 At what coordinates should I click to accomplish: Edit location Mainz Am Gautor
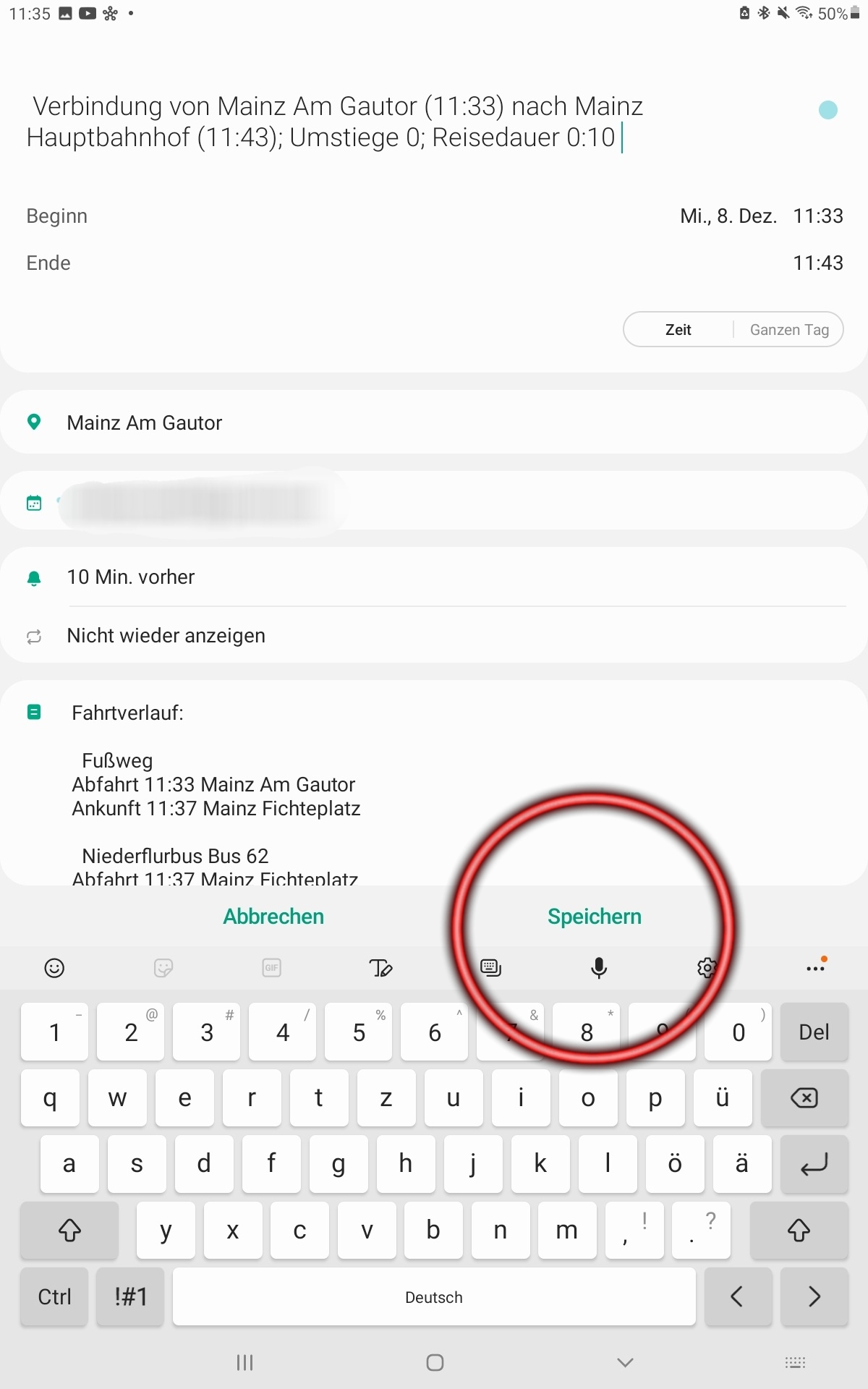434,422
